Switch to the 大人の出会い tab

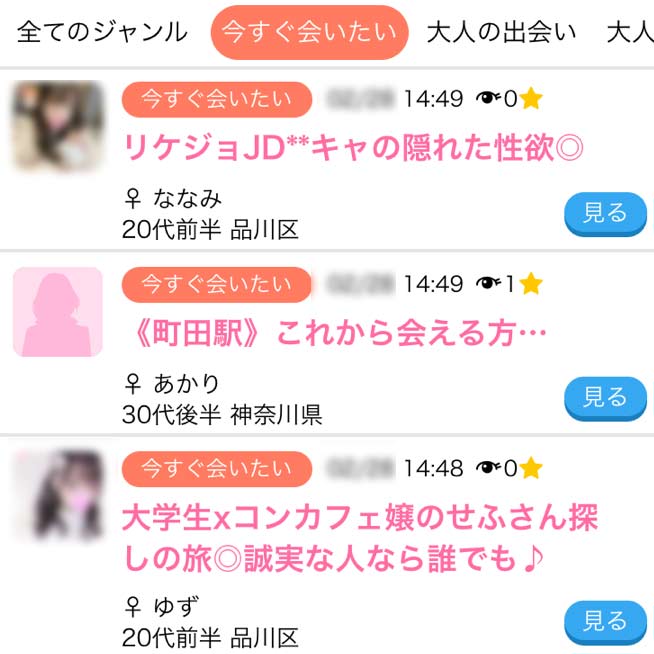click(x=501, y=32)
